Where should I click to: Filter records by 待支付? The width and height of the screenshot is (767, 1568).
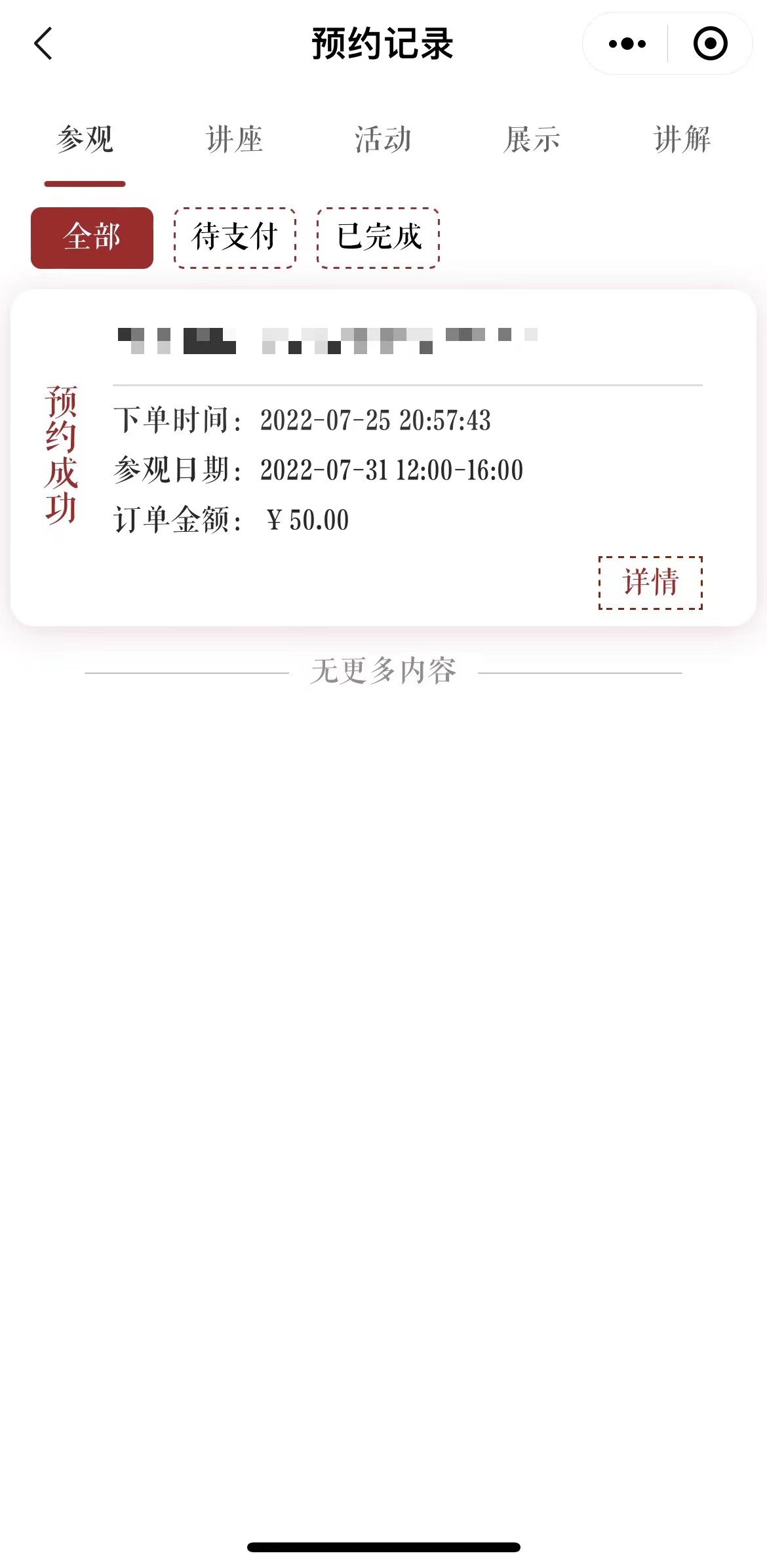[x=235, y=237]
